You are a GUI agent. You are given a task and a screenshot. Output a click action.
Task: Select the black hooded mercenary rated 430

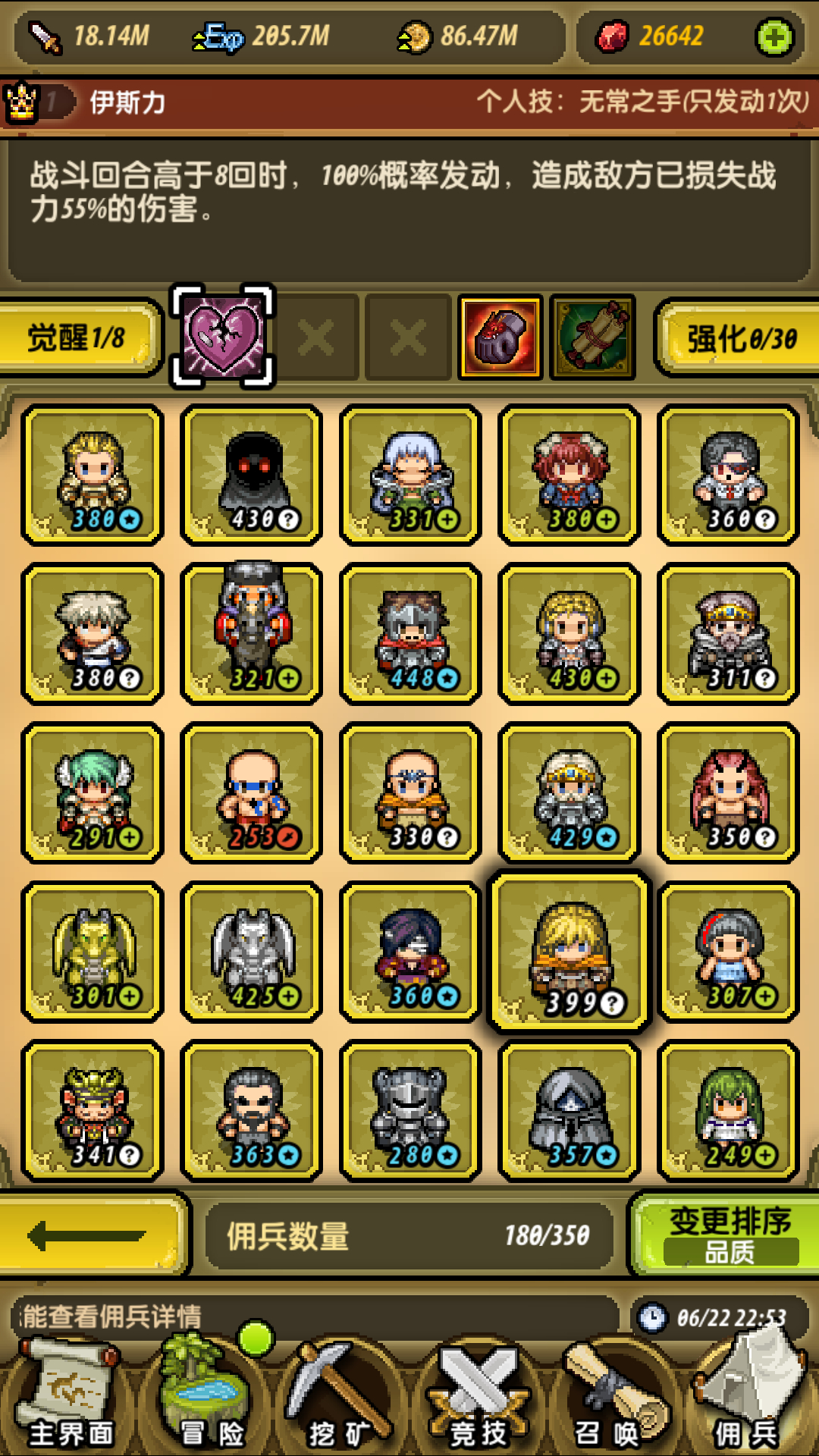pos(252,475)
